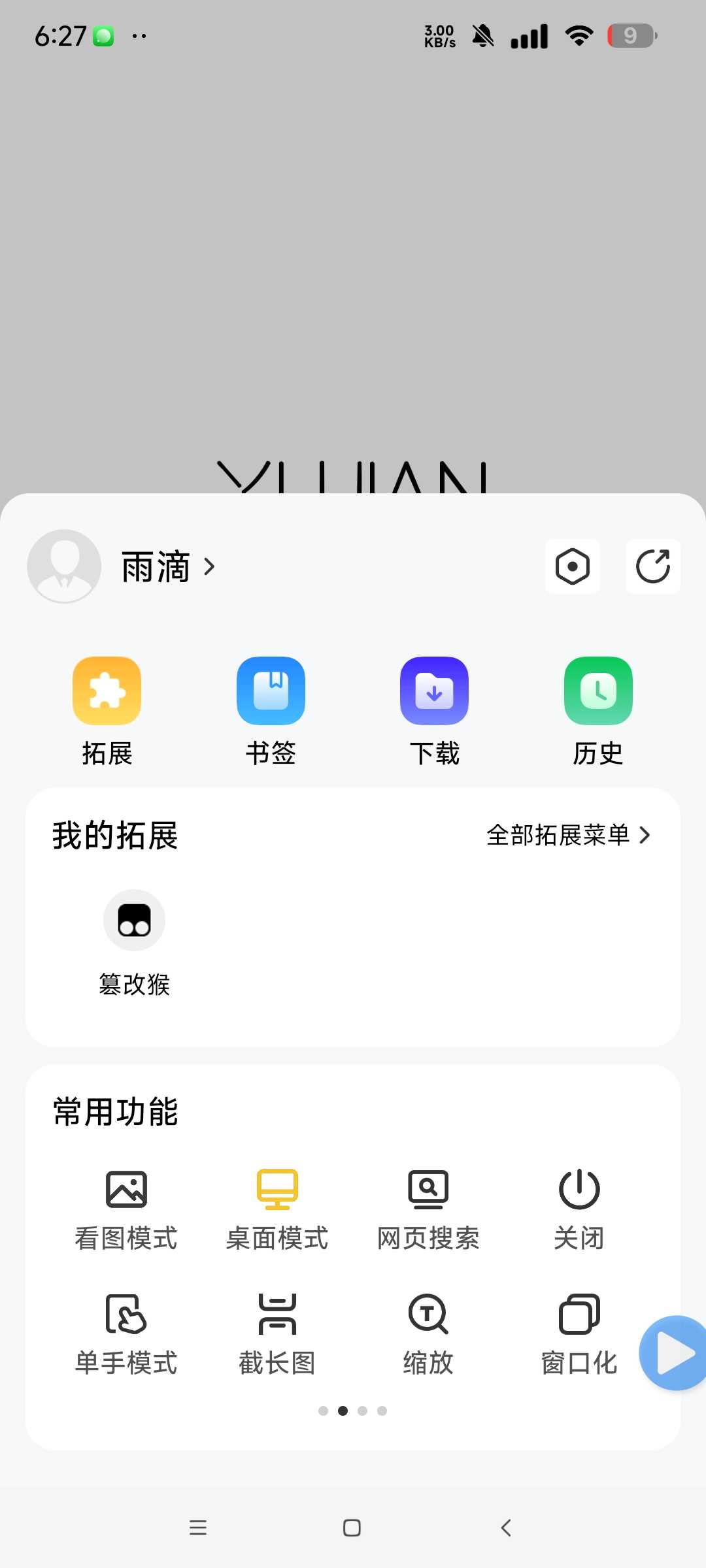Go to the system home screen
This screenshot has width=706, height=1568.
pos(352,1527)
